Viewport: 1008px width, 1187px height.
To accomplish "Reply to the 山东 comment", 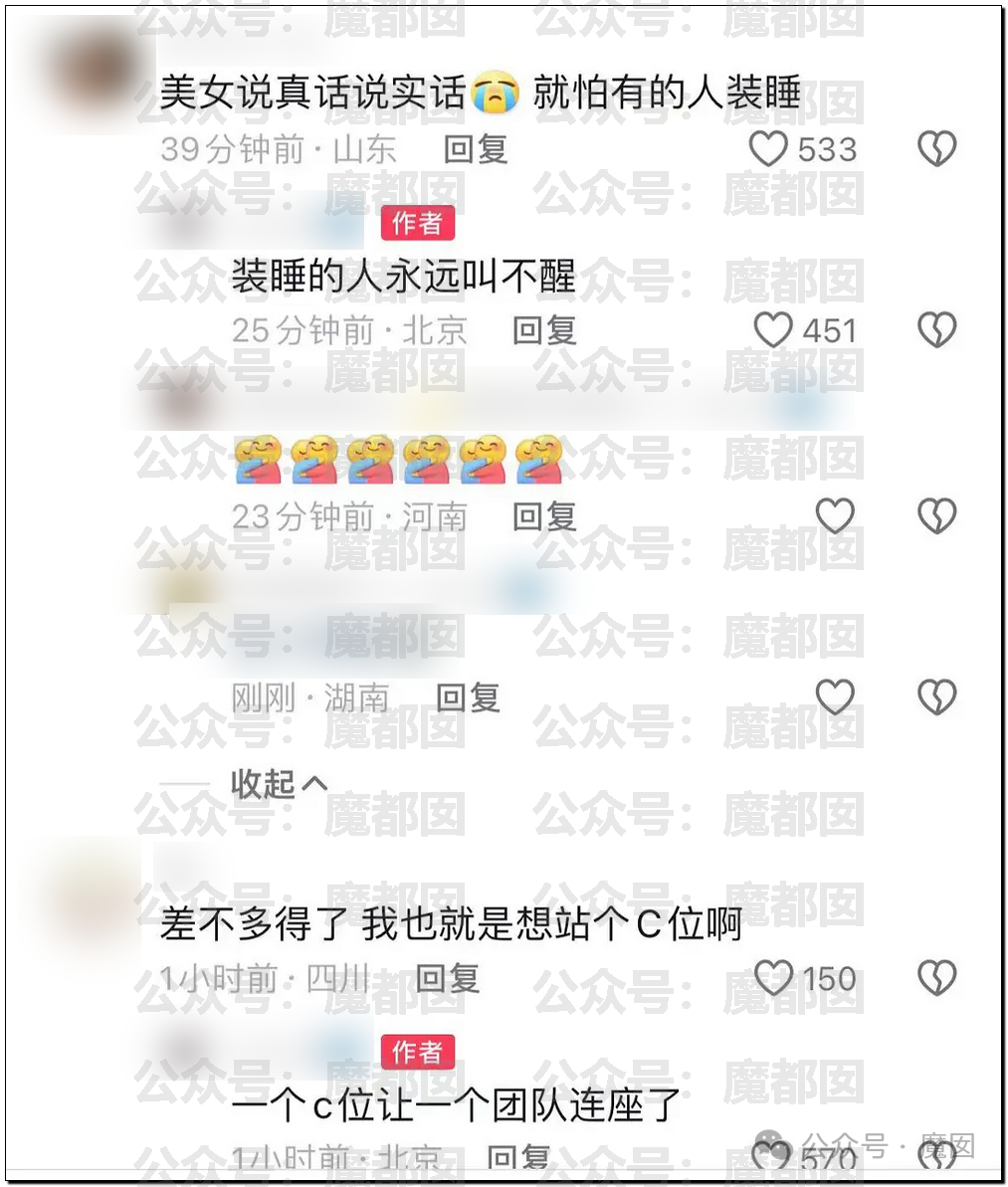I will pos(476,149).
